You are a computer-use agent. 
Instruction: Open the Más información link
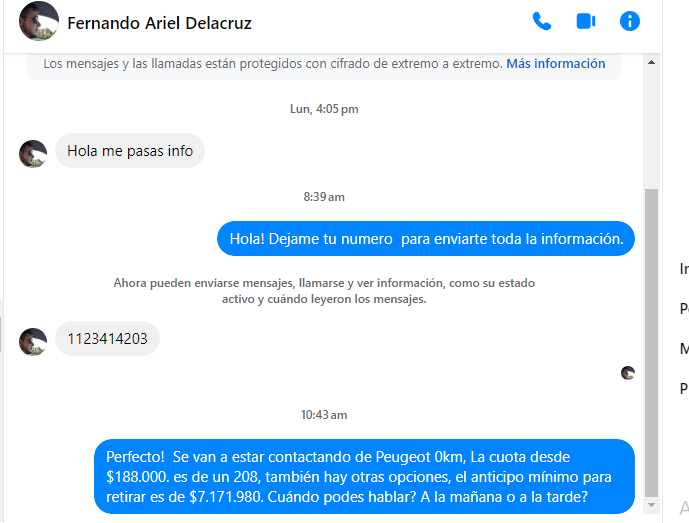coord(555,63)
